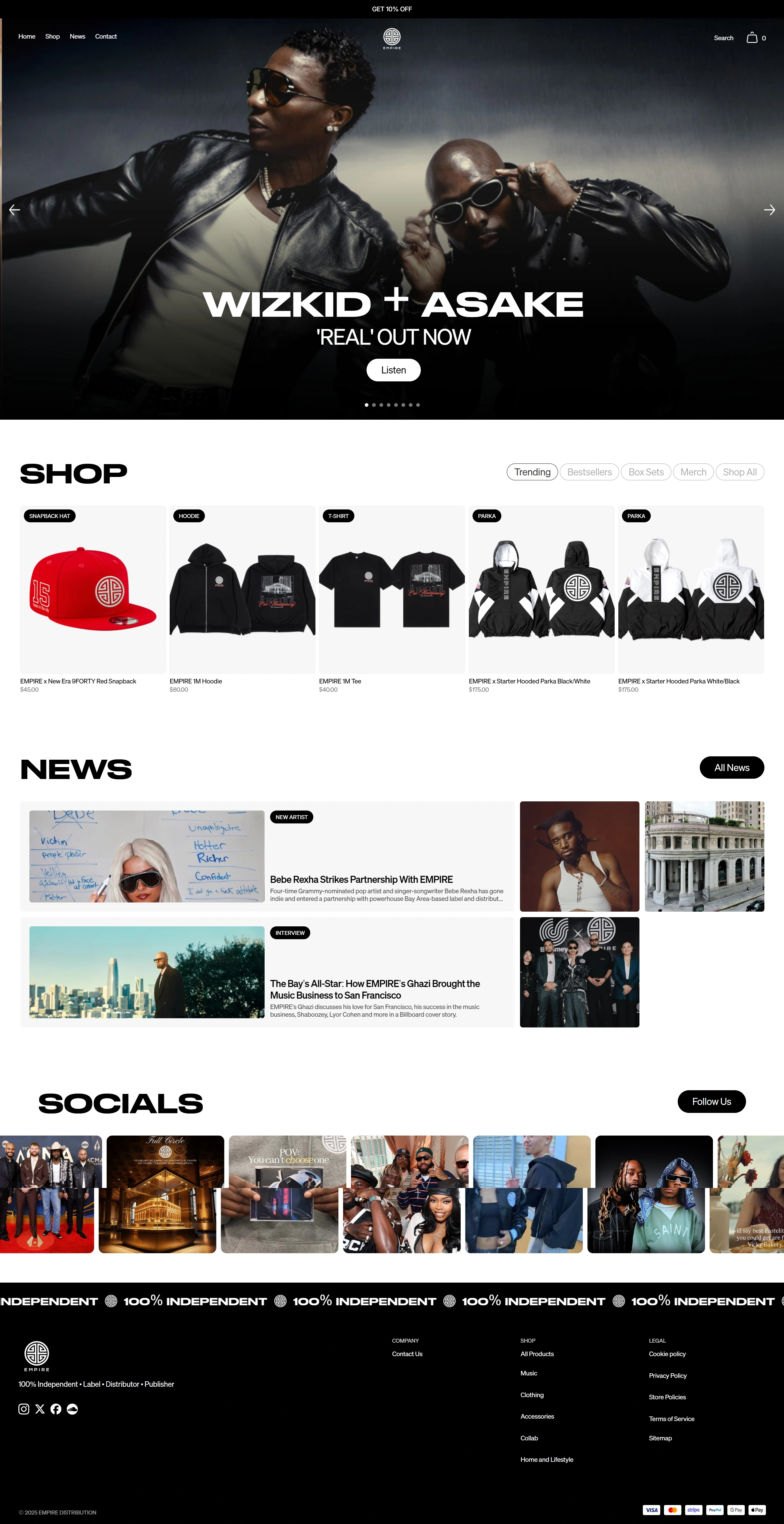
Task: Switch to the Merch tab
Action: 693,472
